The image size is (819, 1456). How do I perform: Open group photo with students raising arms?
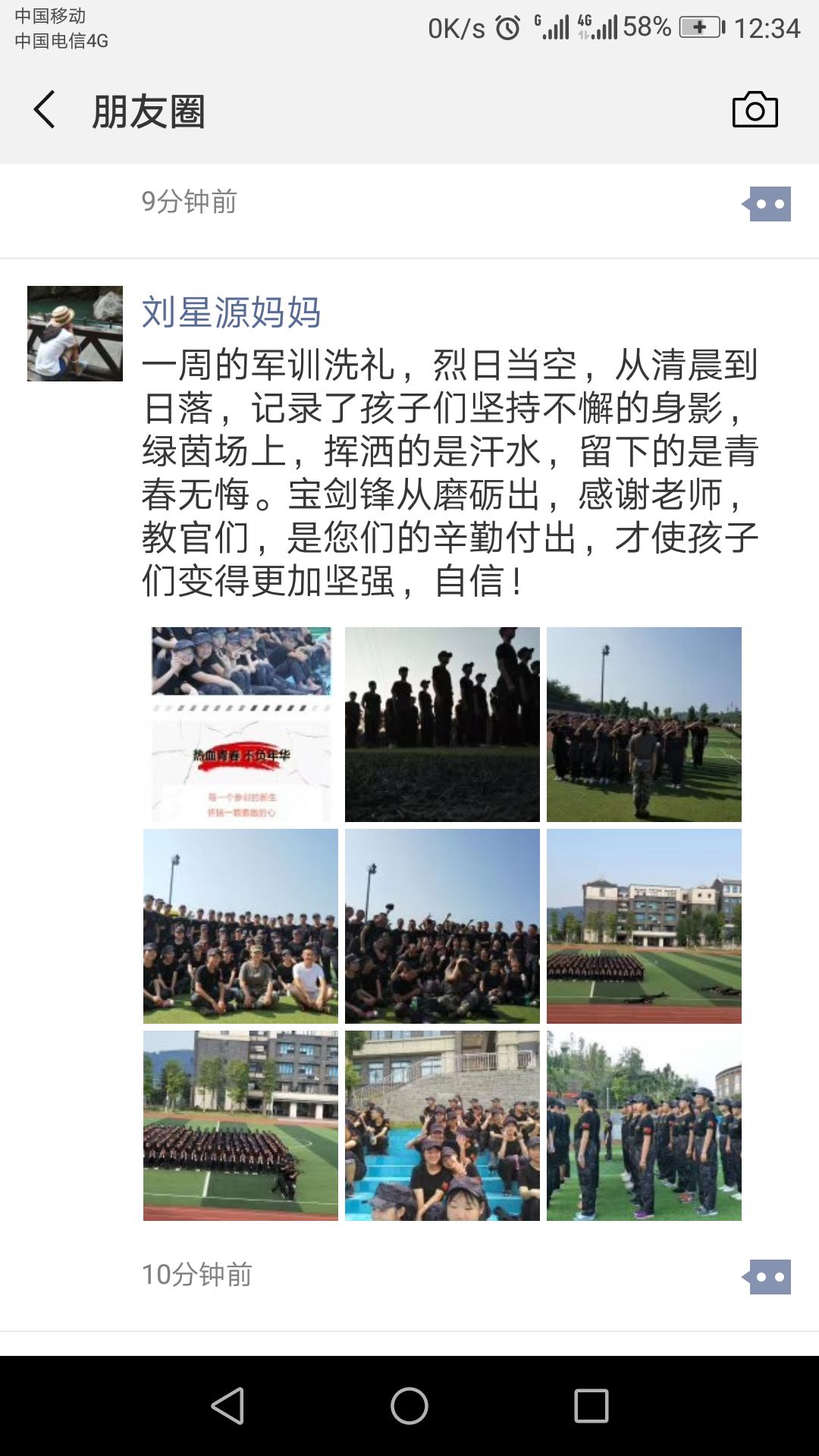tap(442, 926)
